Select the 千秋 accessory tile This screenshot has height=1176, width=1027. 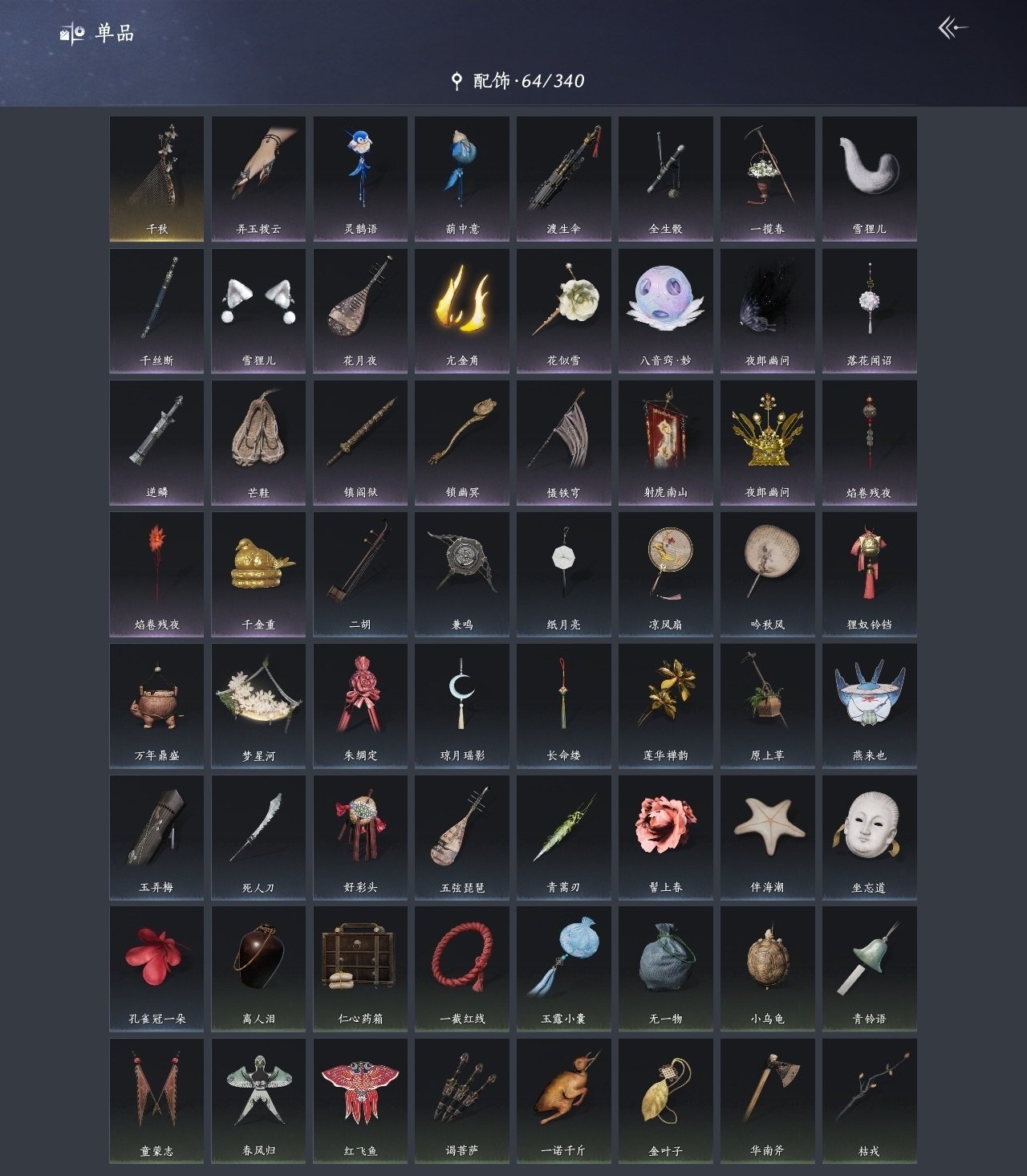156,178
